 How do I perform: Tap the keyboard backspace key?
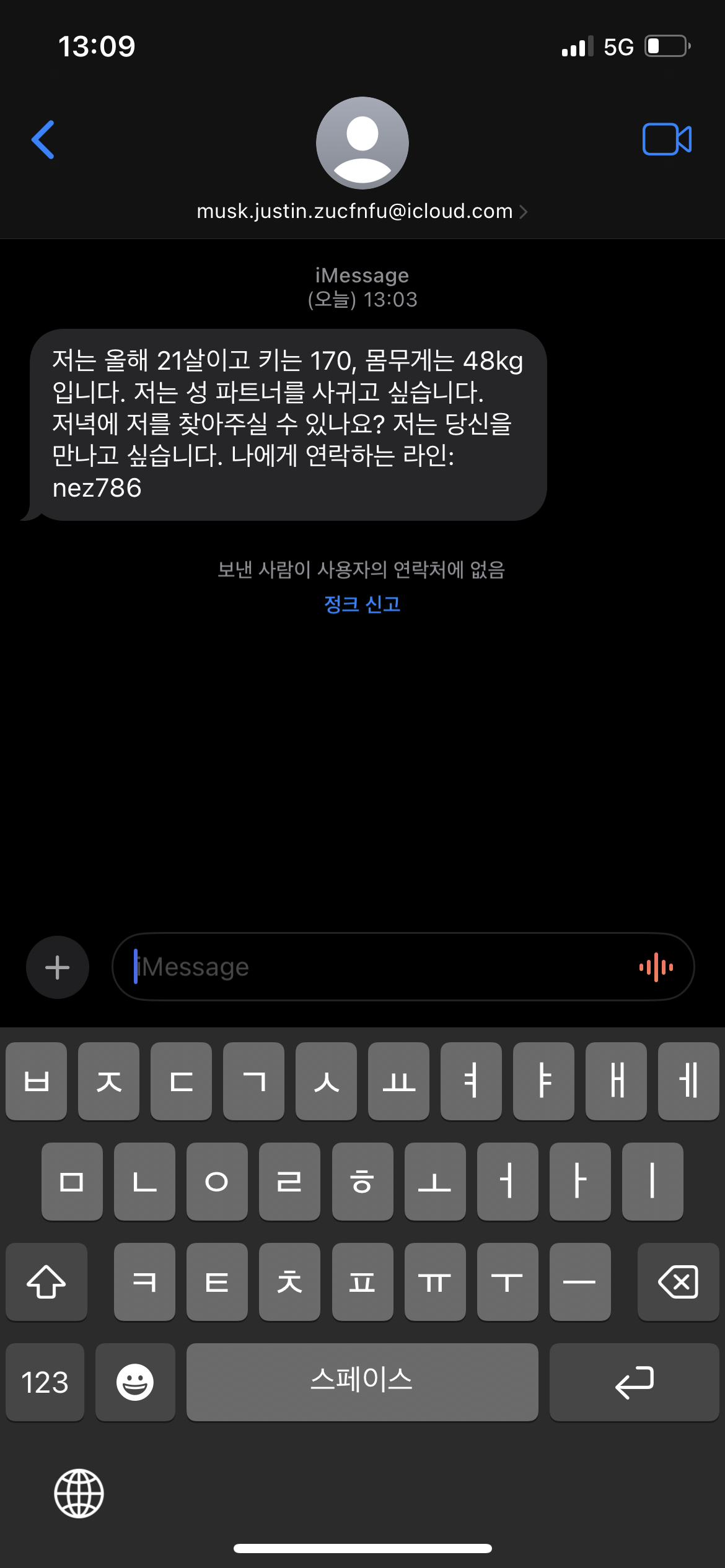[x=678, y=1282]
